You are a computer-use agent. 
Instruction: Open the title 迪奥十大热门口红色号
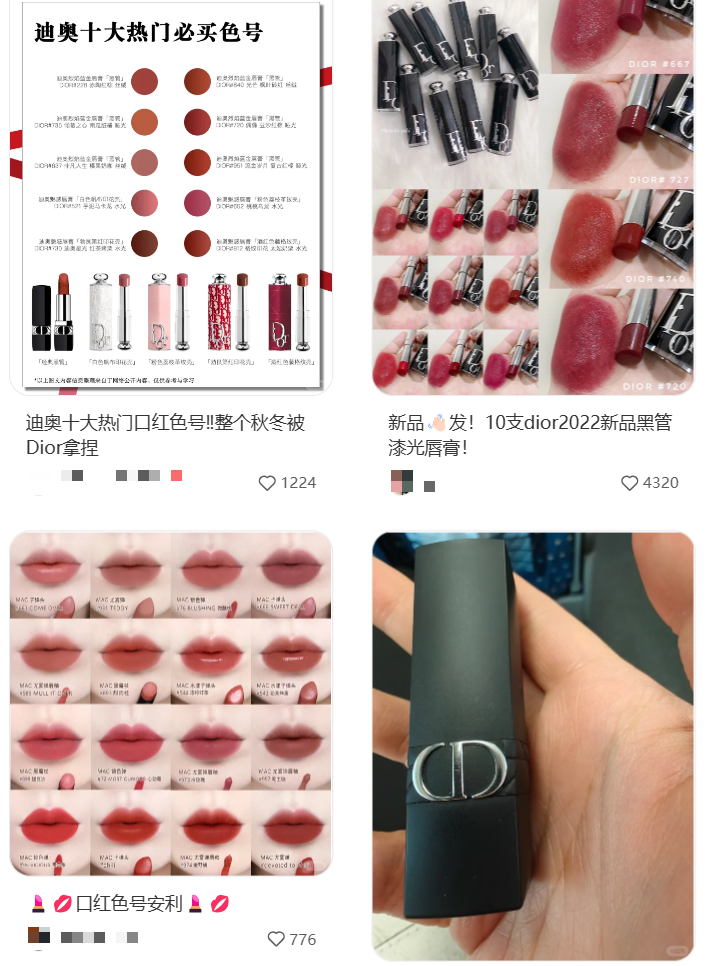coord(165,435)
